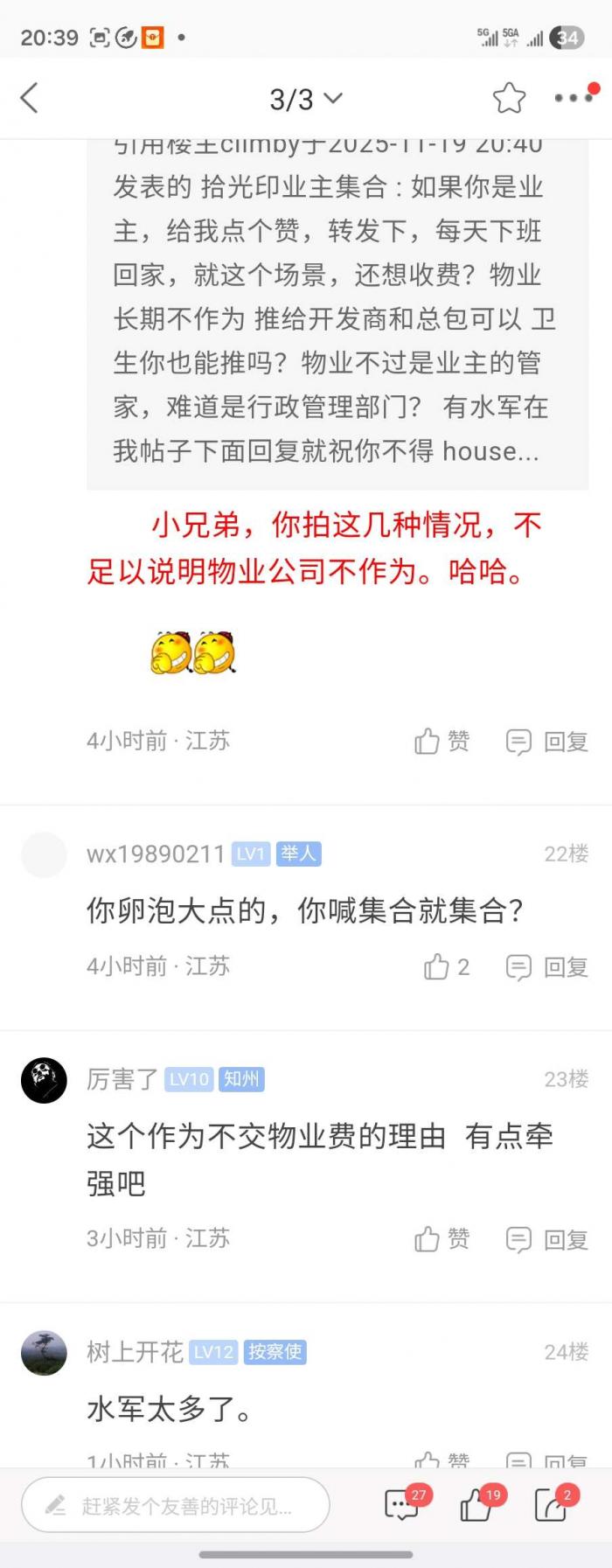This screenshot has width=612, height=1568.
Task: Reply to 厉害了's comment
Action: coord(547,1239)
